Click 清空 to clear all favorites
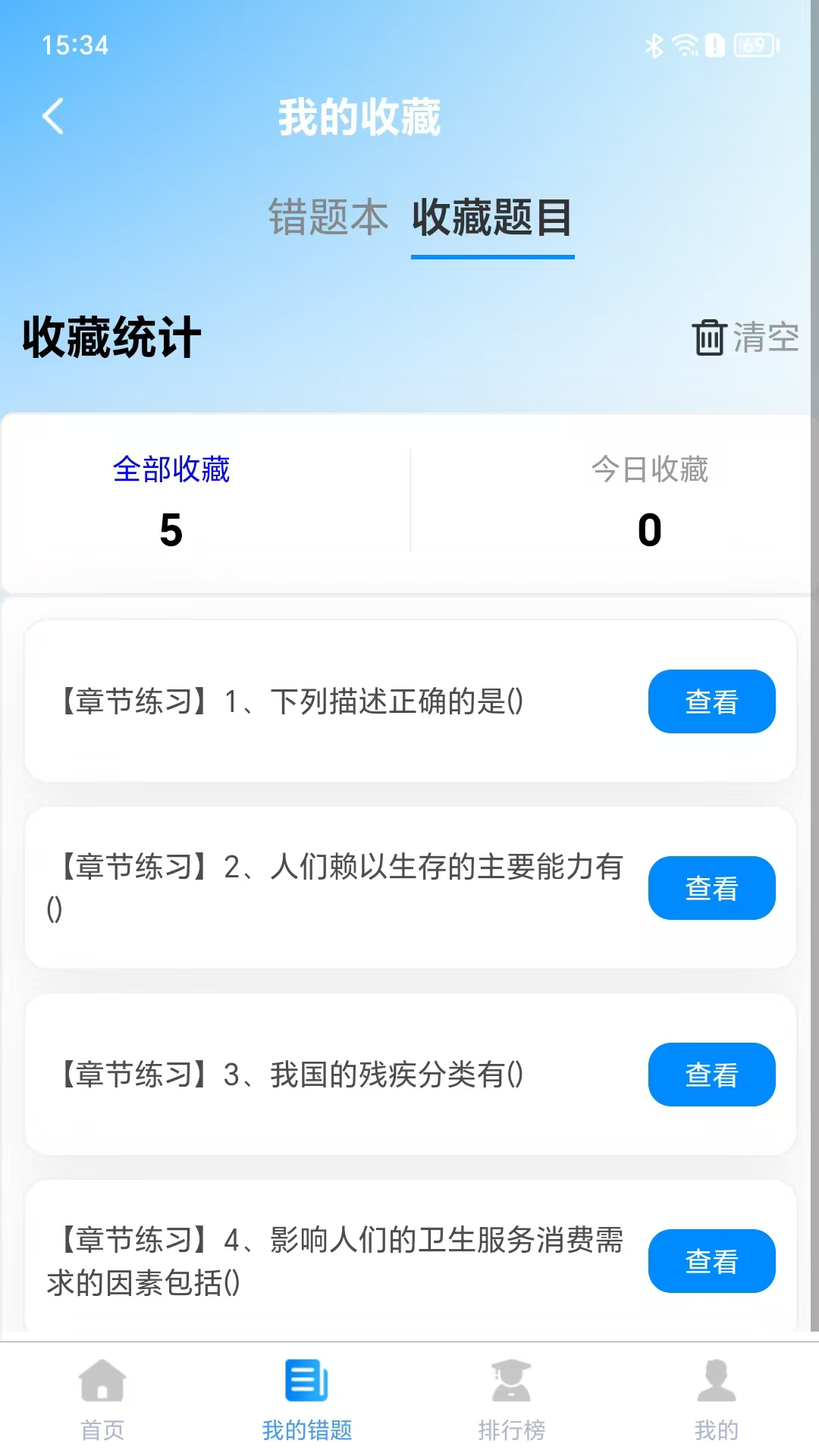The width and height of the screenshot is (819, 1456). (x=766, y=338)
